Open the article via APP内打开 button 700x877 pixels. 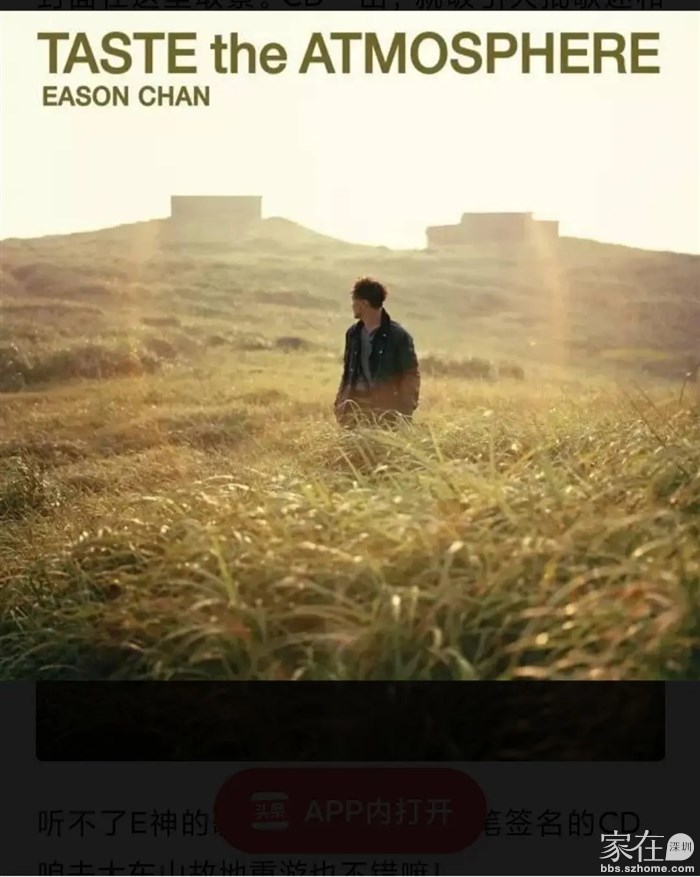(x=350, y=811)
